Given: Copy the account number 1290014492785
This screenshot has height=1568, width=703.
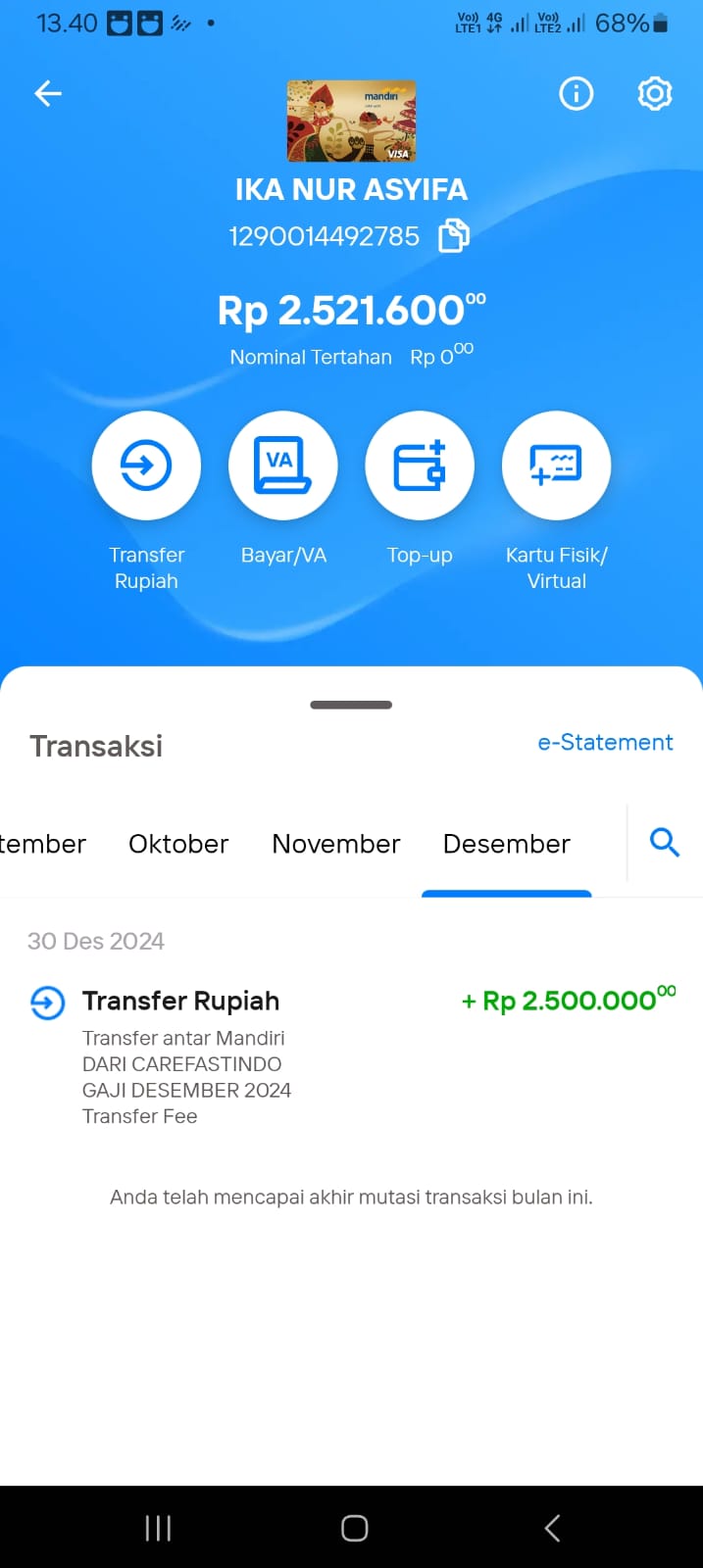Looking at the screenshot, I should coord(453,236).
